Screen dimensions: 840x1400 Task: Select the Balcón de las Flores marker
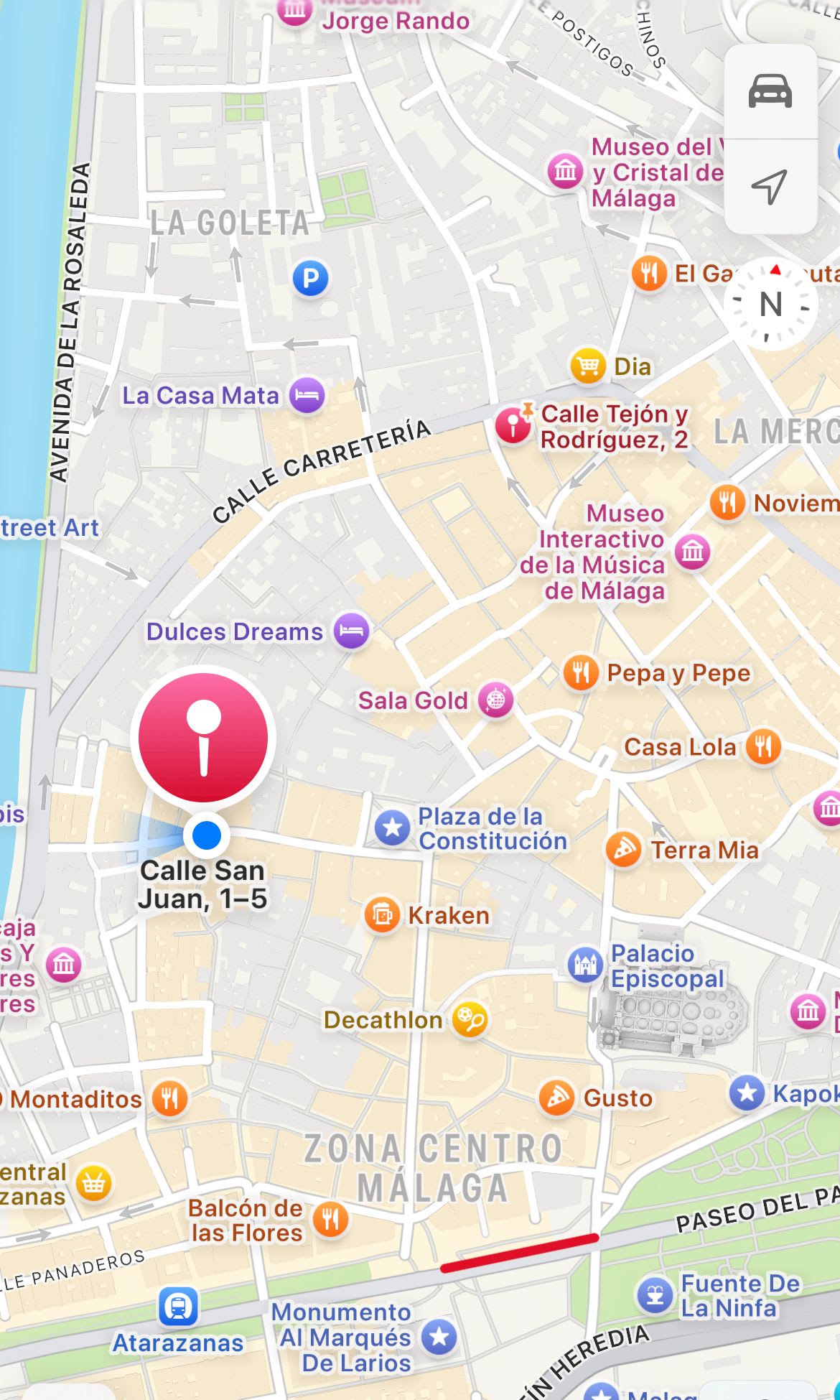coord(330,1219)
